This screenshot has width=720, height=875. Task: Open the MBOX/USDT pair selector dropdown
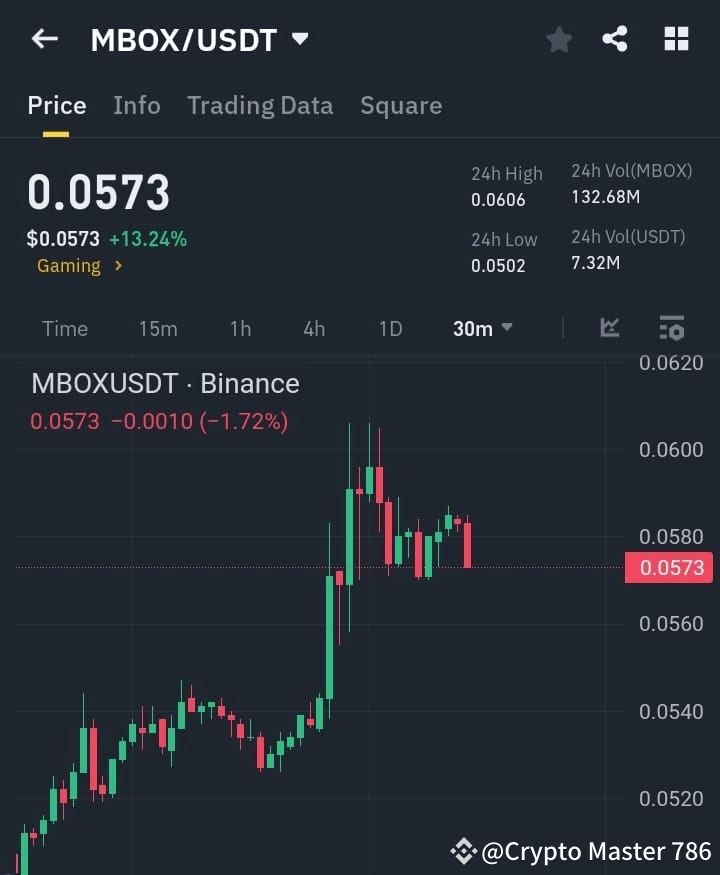[x=298, y=39]
